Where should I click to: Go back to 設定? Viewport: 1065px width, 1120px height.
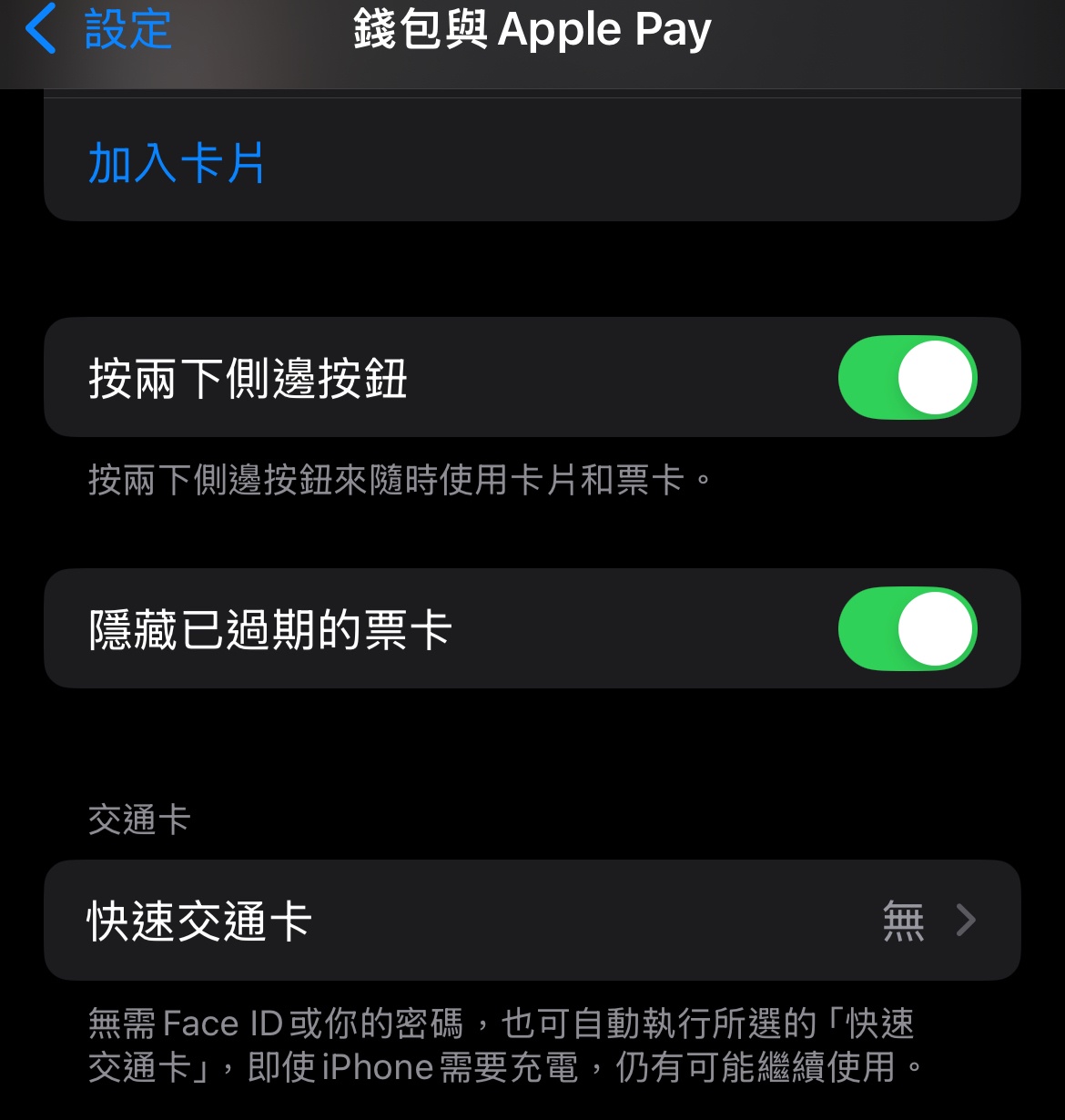98,31
